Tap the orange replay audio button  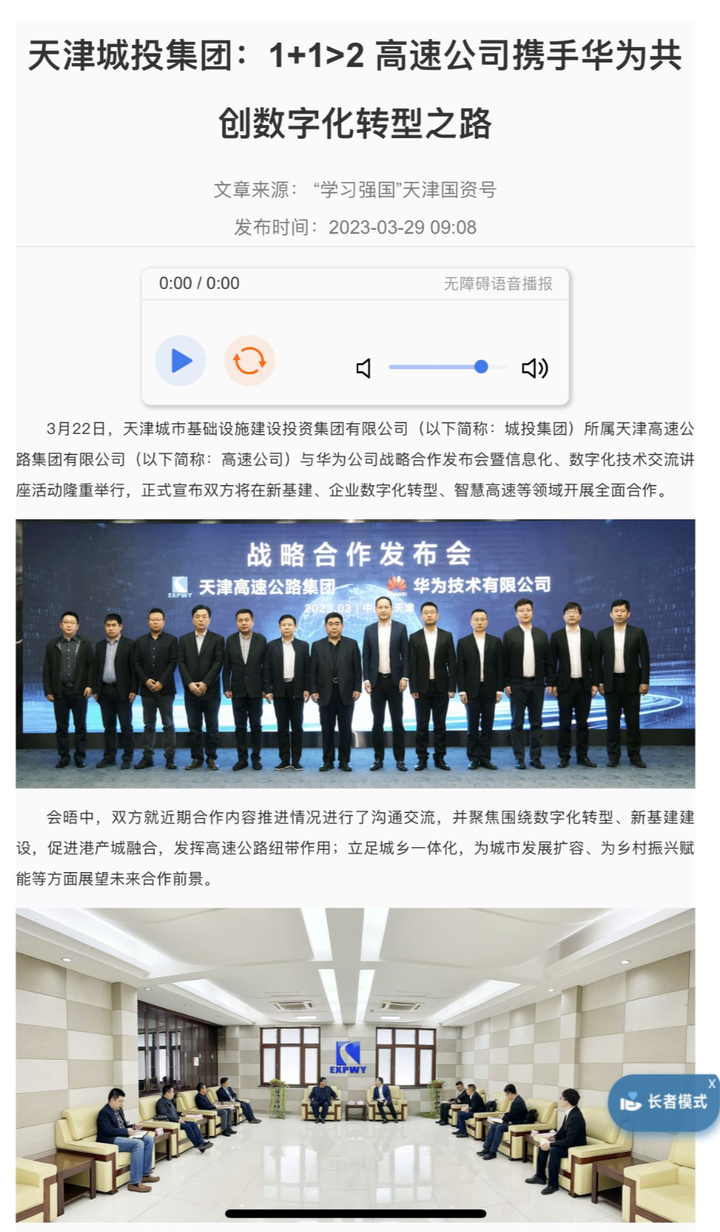(249, 361)
